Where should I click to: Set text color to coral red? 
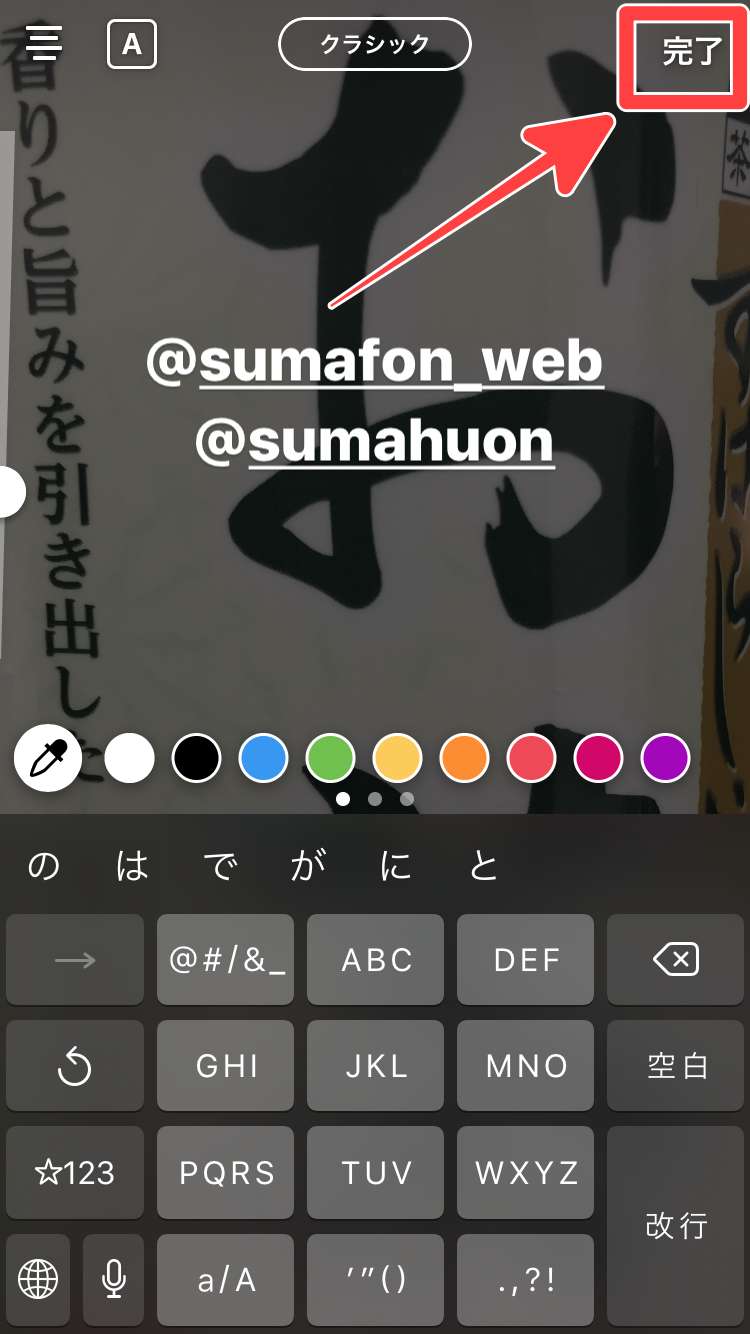click(x=531, y=758)
